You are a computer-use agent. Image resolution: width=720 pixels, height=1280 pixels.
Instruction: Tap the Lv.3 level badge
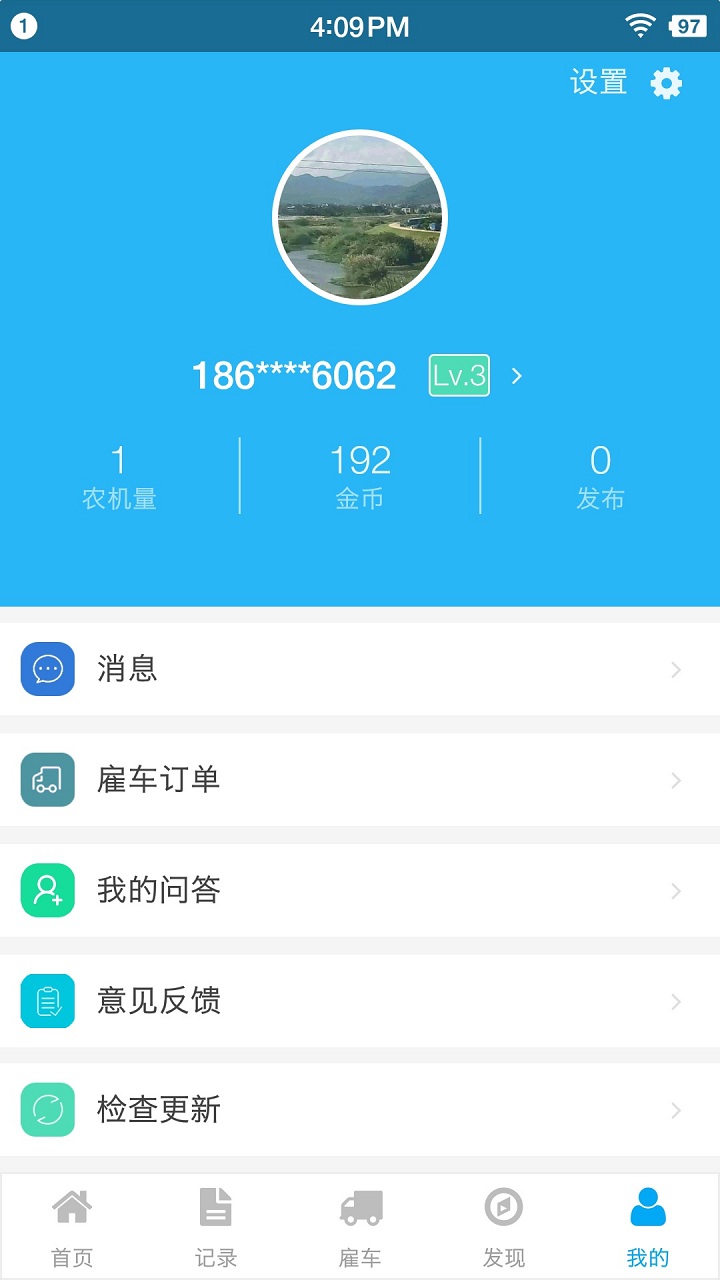coord(457,376)
